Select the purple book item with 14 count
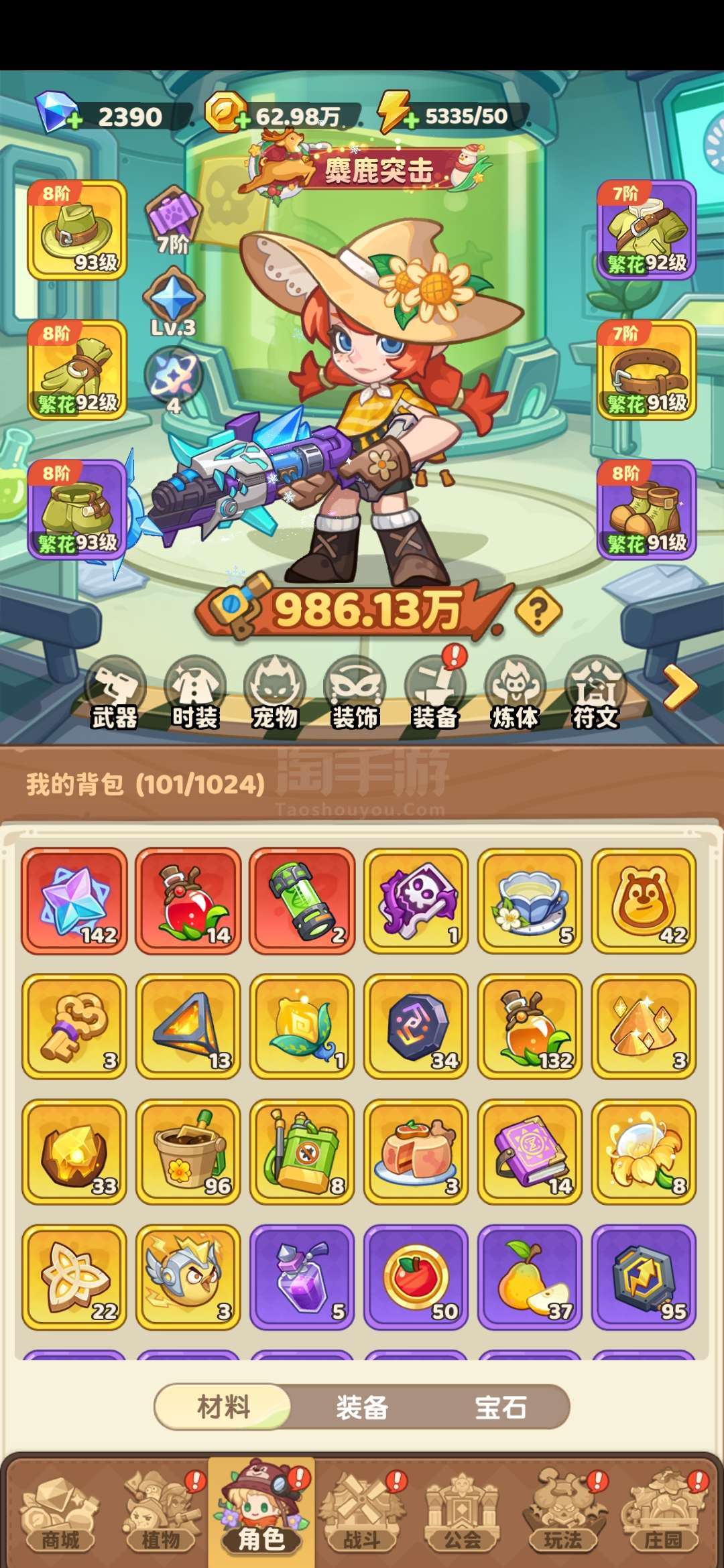This screenshot has height=1568, width=724. point(530,1151)
